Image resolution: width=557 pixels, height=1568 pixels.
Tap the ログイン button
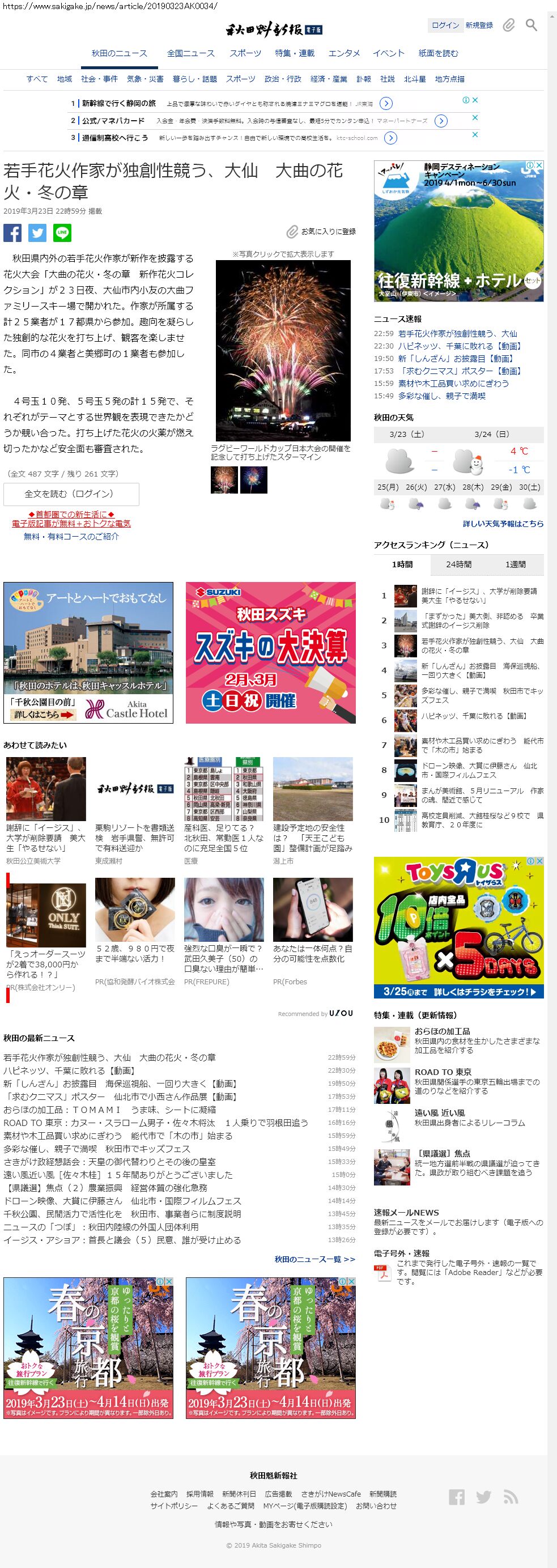pyautogui.click(x=445, y=25)
